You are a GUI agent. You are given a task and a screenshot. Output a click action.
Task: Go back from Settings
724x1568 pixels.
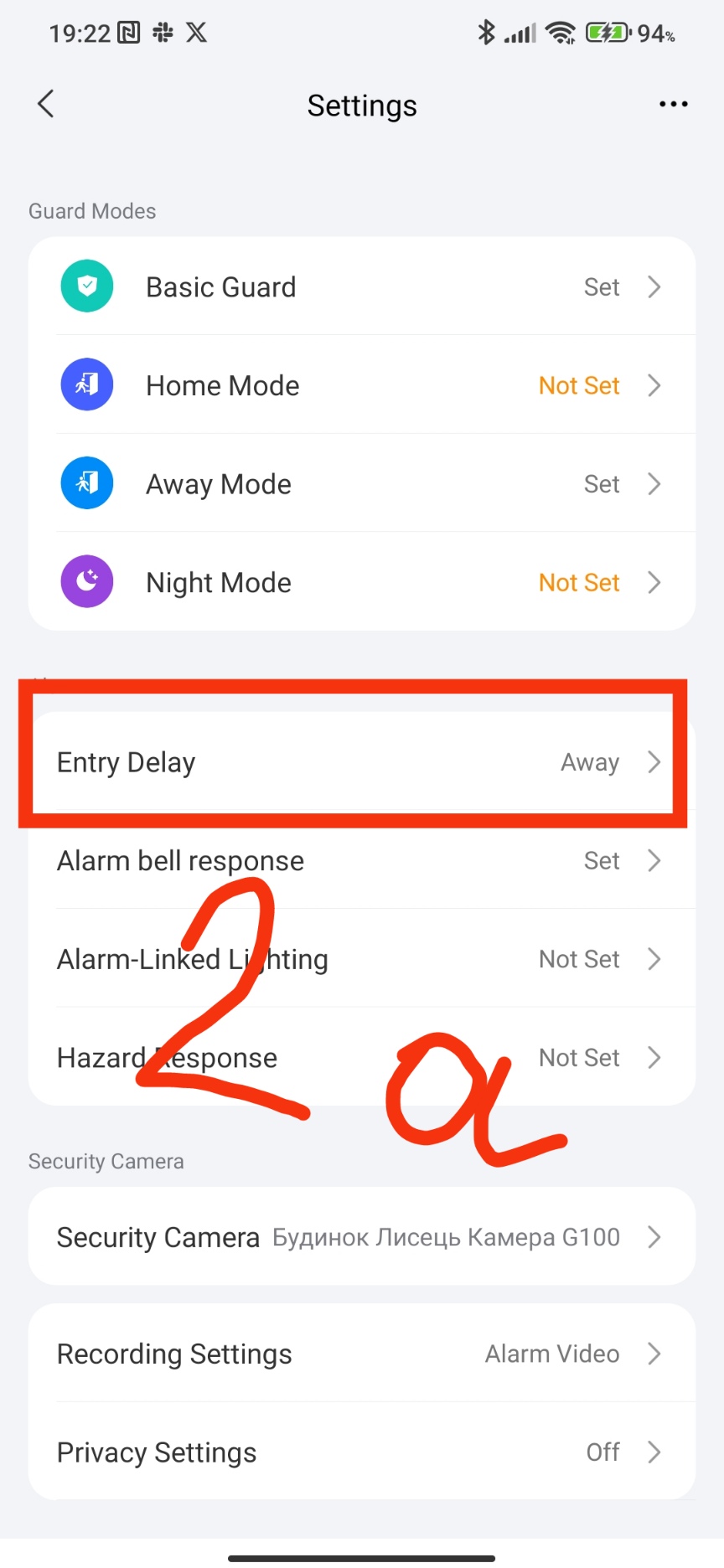(46, 104)
